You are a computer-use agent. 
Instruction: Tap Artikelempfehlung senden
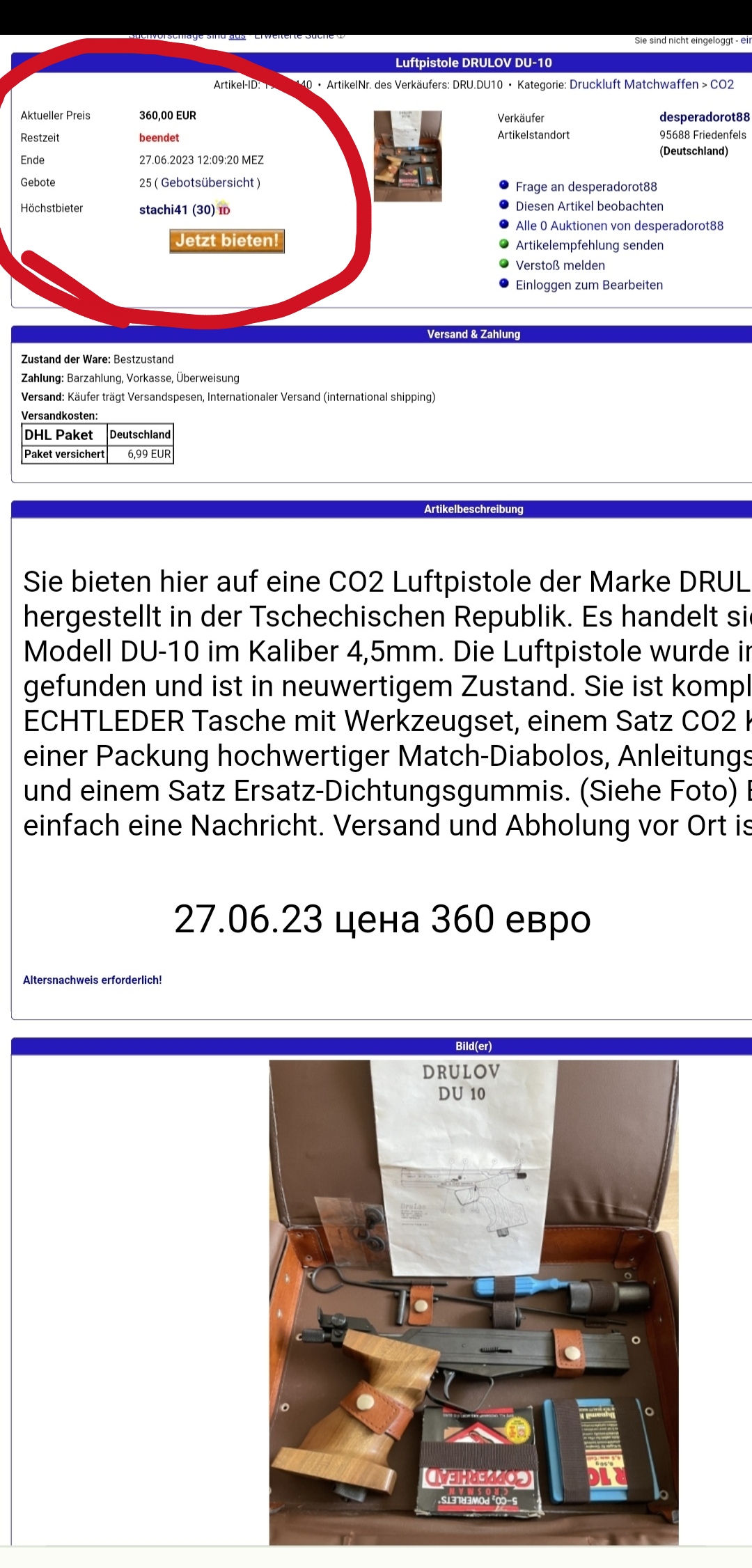(589, 245)
